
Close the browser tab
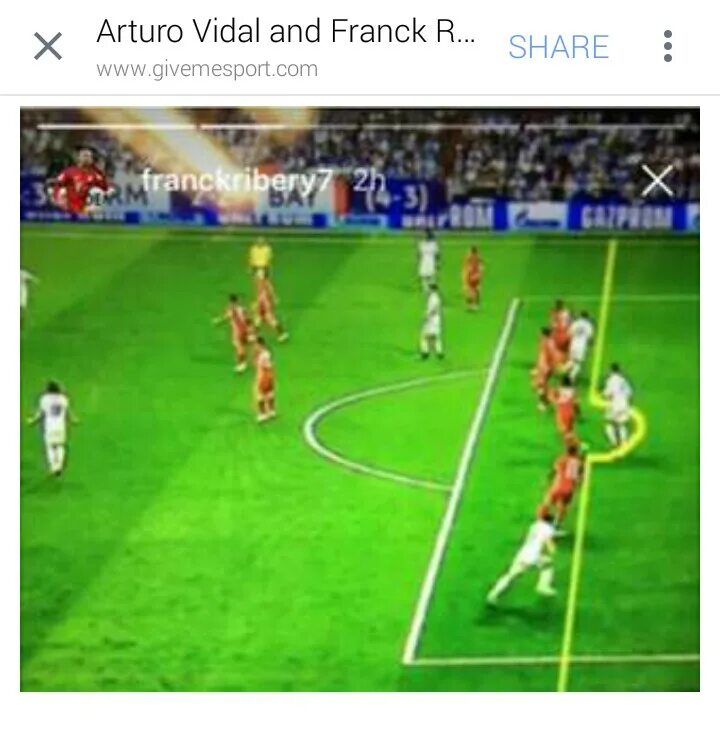point(48,46)
